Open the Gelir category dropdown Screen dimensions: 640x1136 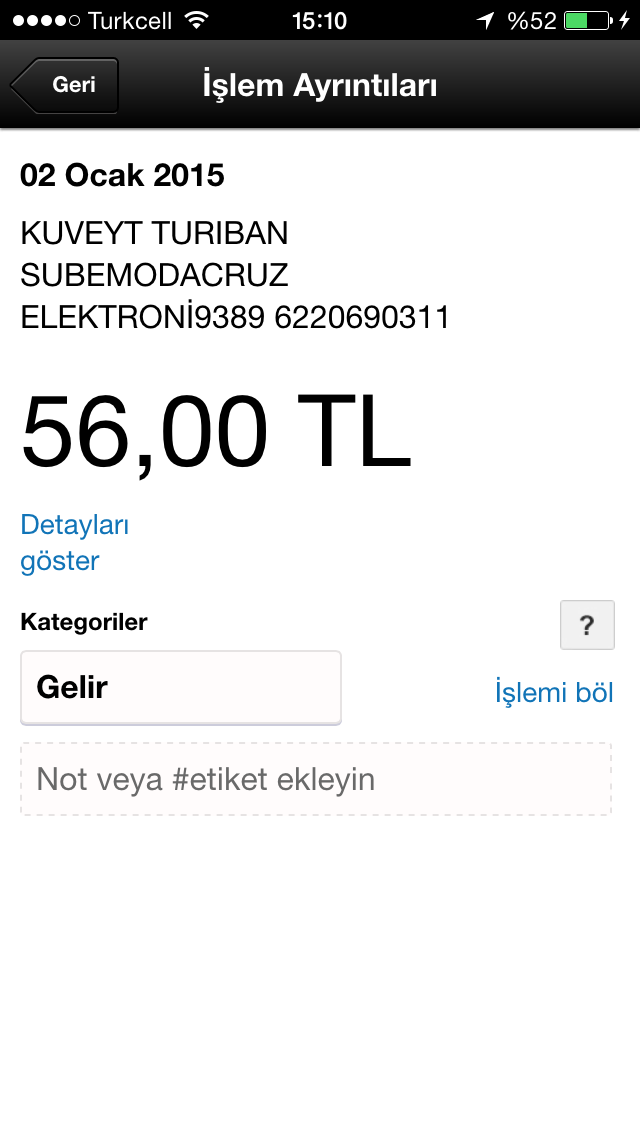pos(180,688)
